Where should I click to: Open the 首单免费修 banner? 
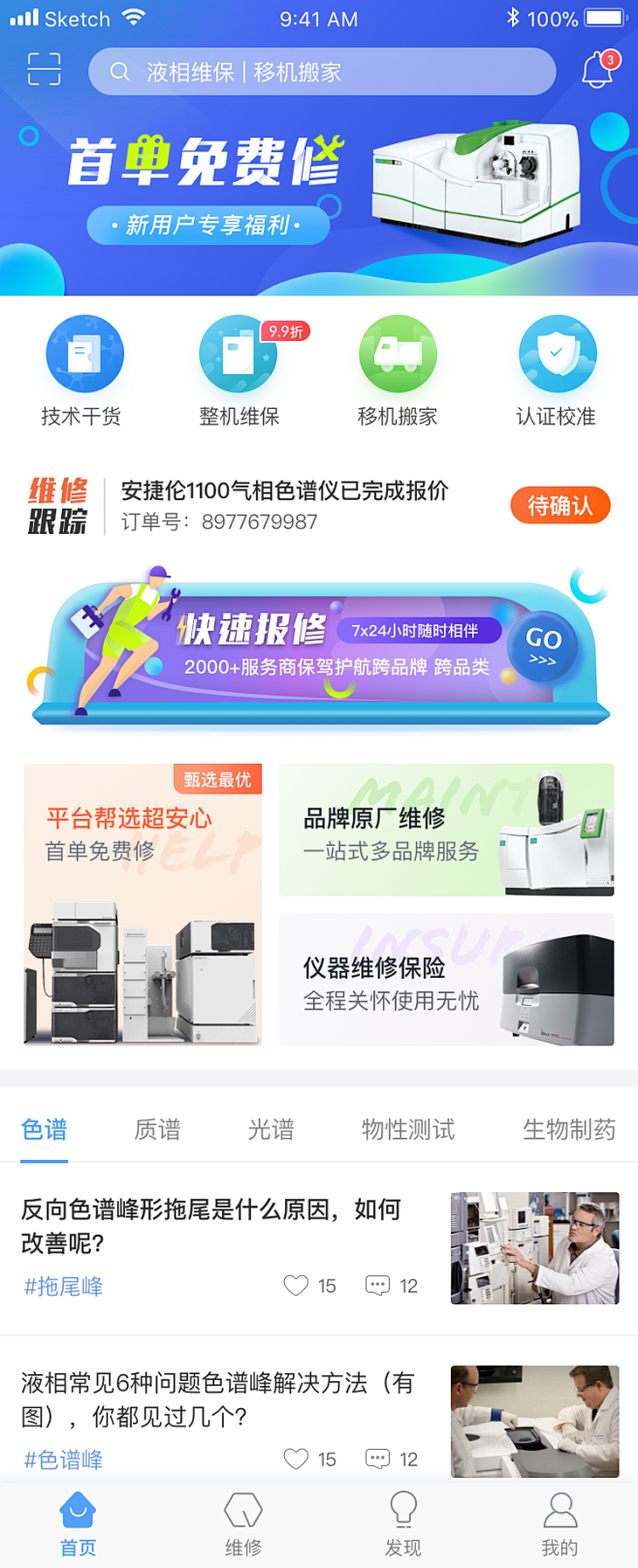[319, 194]
